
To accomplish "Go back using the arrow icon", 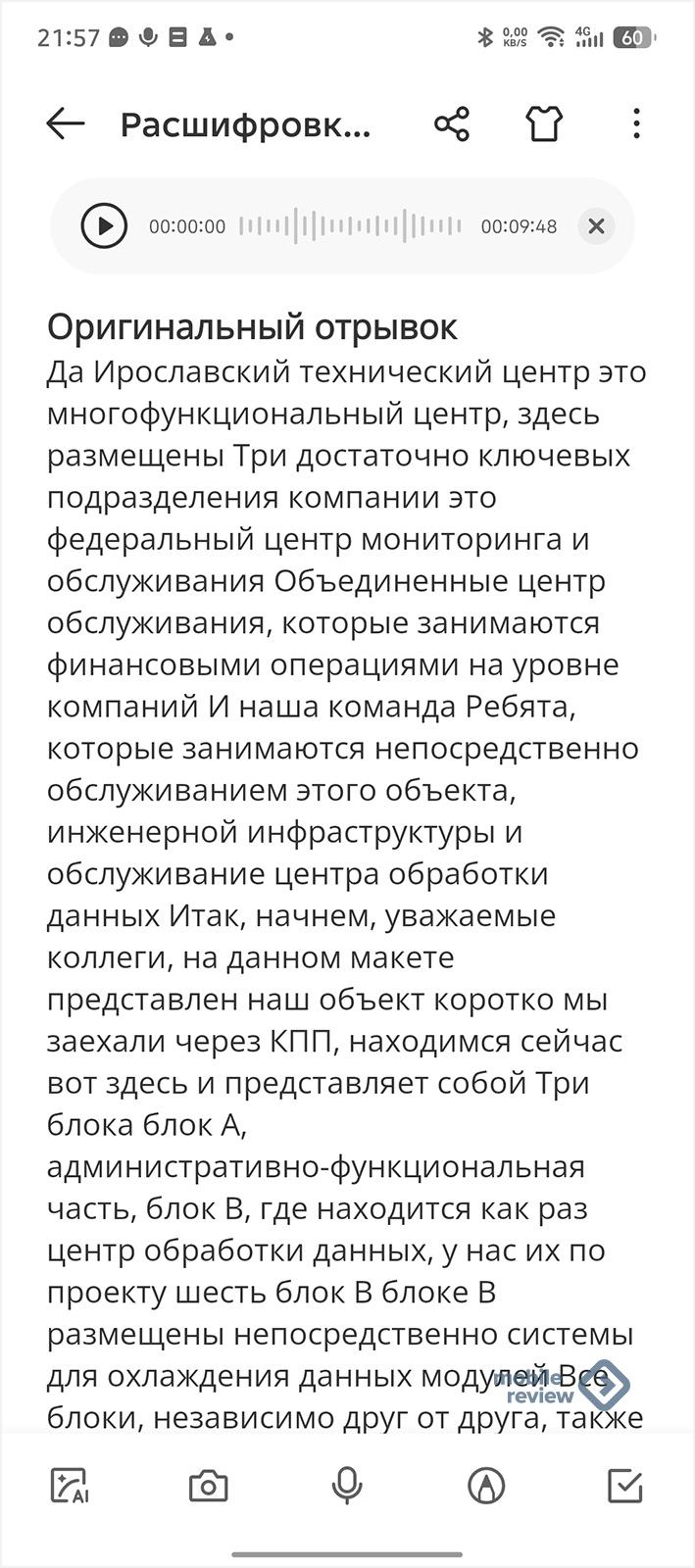I will [x=66, y=124].
